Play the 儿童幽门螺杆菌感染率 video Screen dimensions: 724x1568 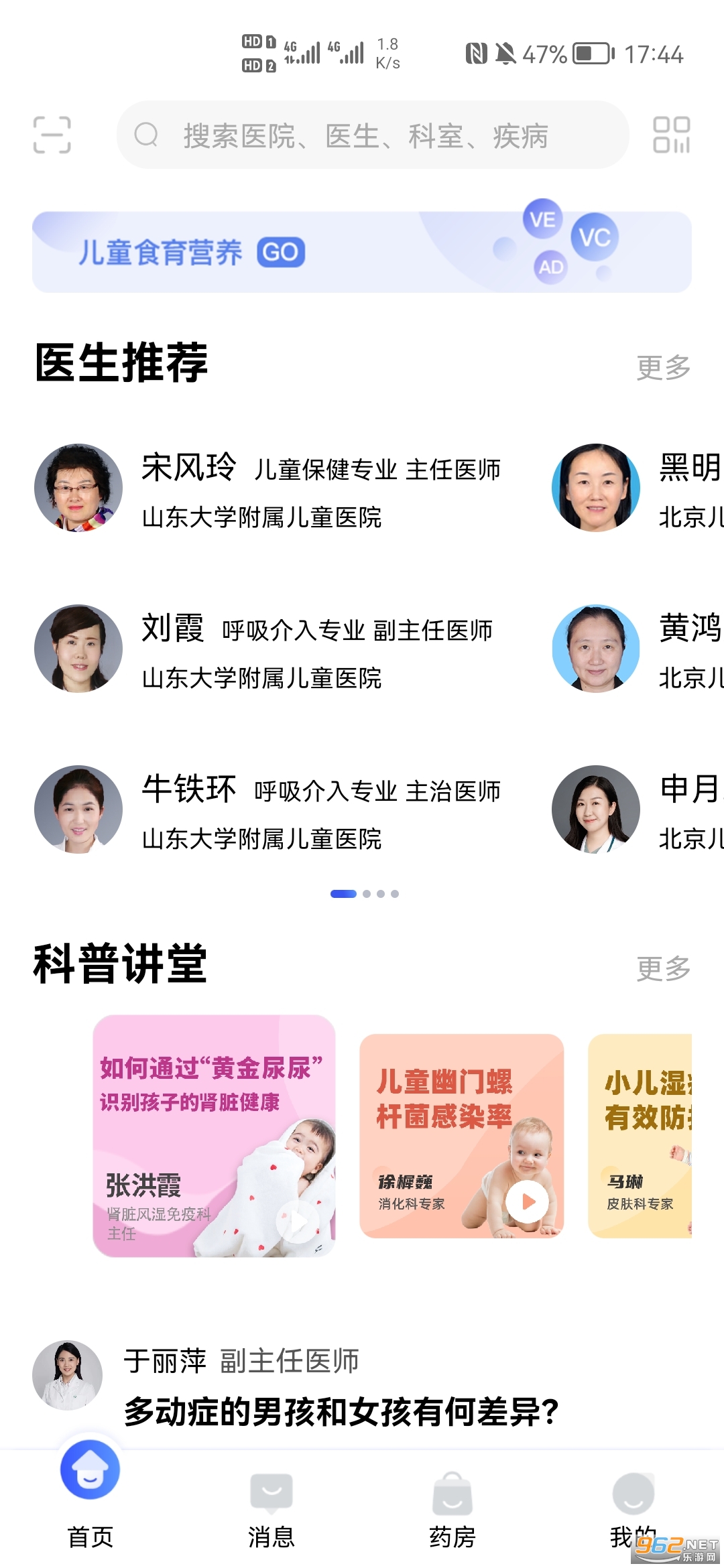[461, 1136]
